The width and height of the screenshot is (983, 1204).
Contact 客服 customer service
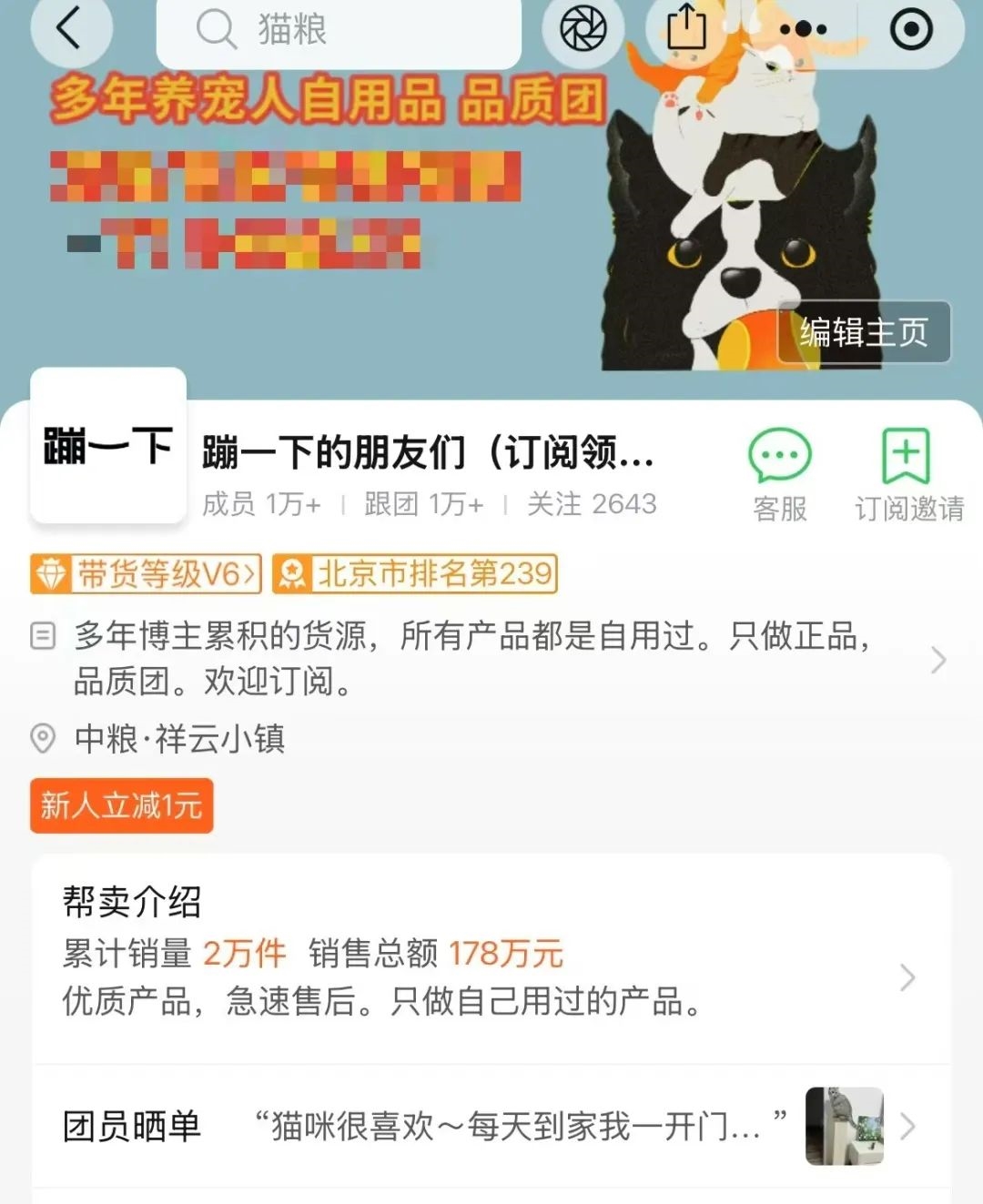tap(780, 475)
